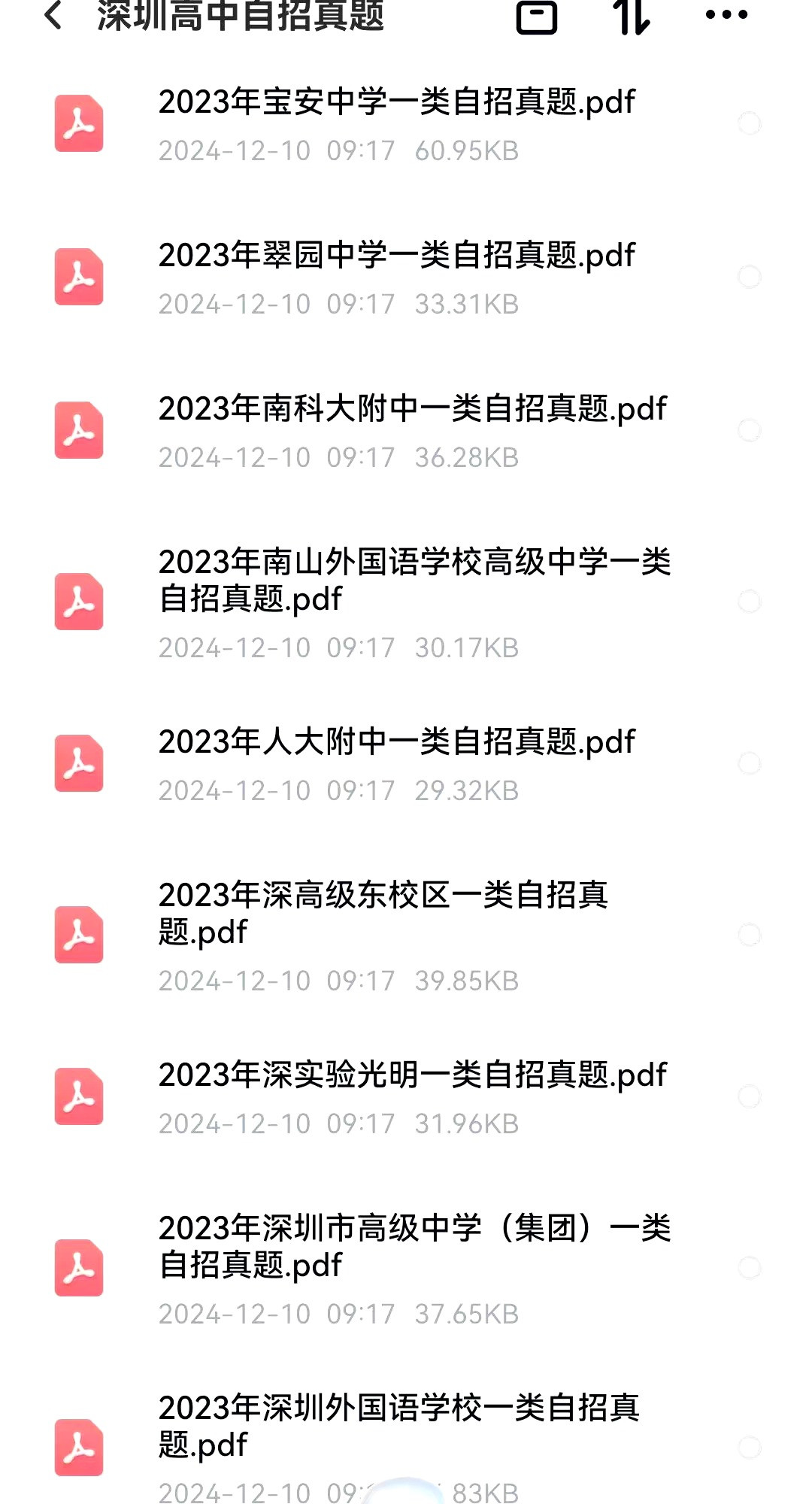Tick the circle beside 南科大附中 file

click(749, 430)
